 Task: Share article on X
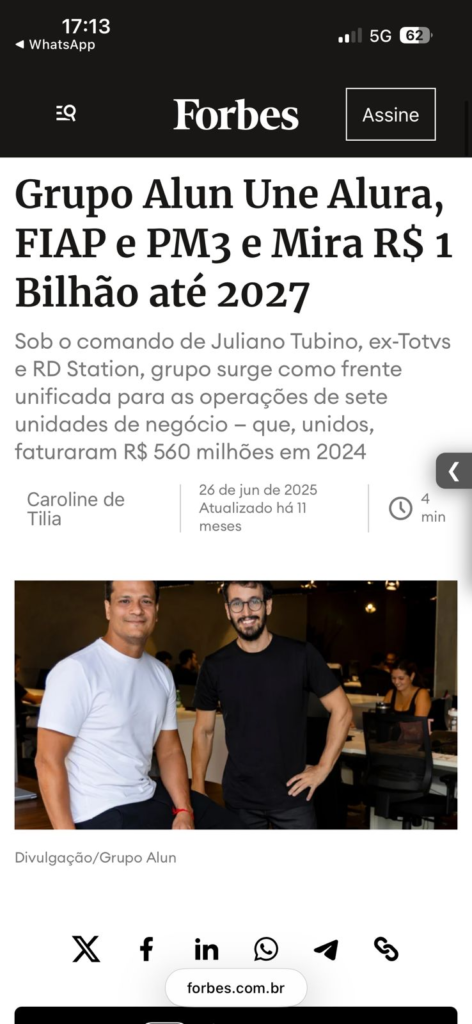point(86,949)
